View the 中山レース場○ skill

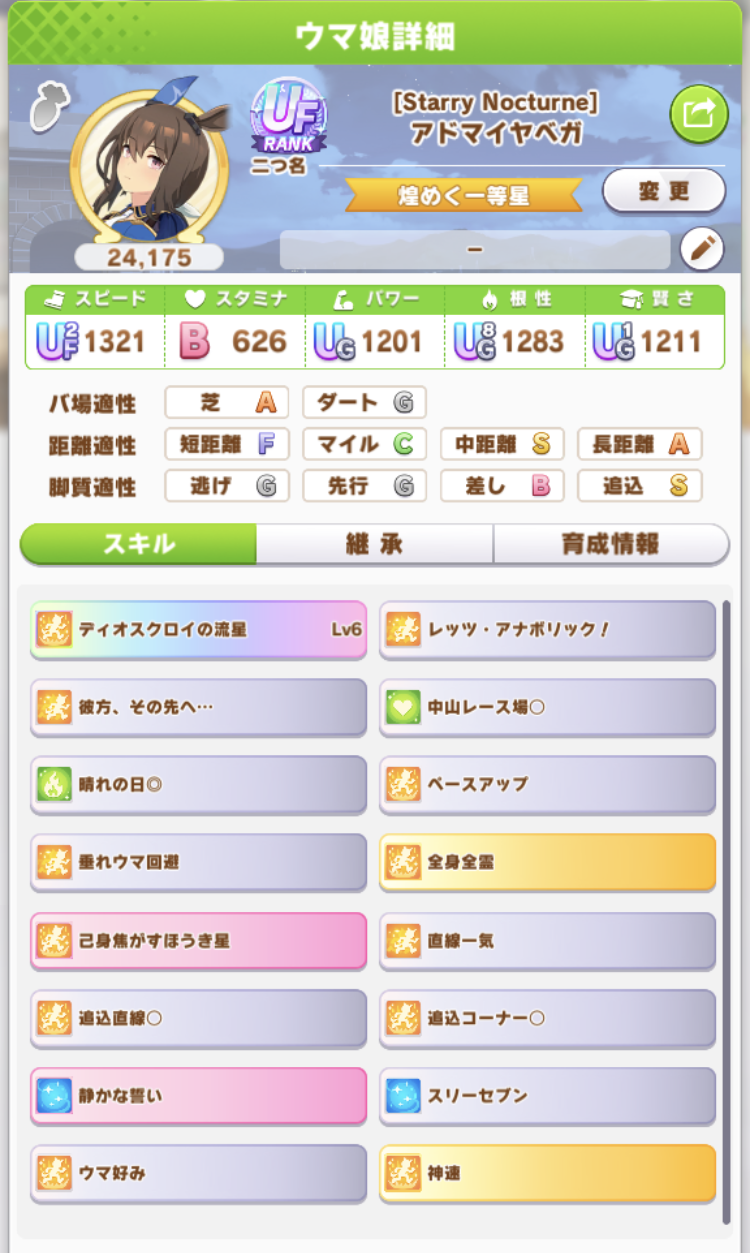(547, 707)
